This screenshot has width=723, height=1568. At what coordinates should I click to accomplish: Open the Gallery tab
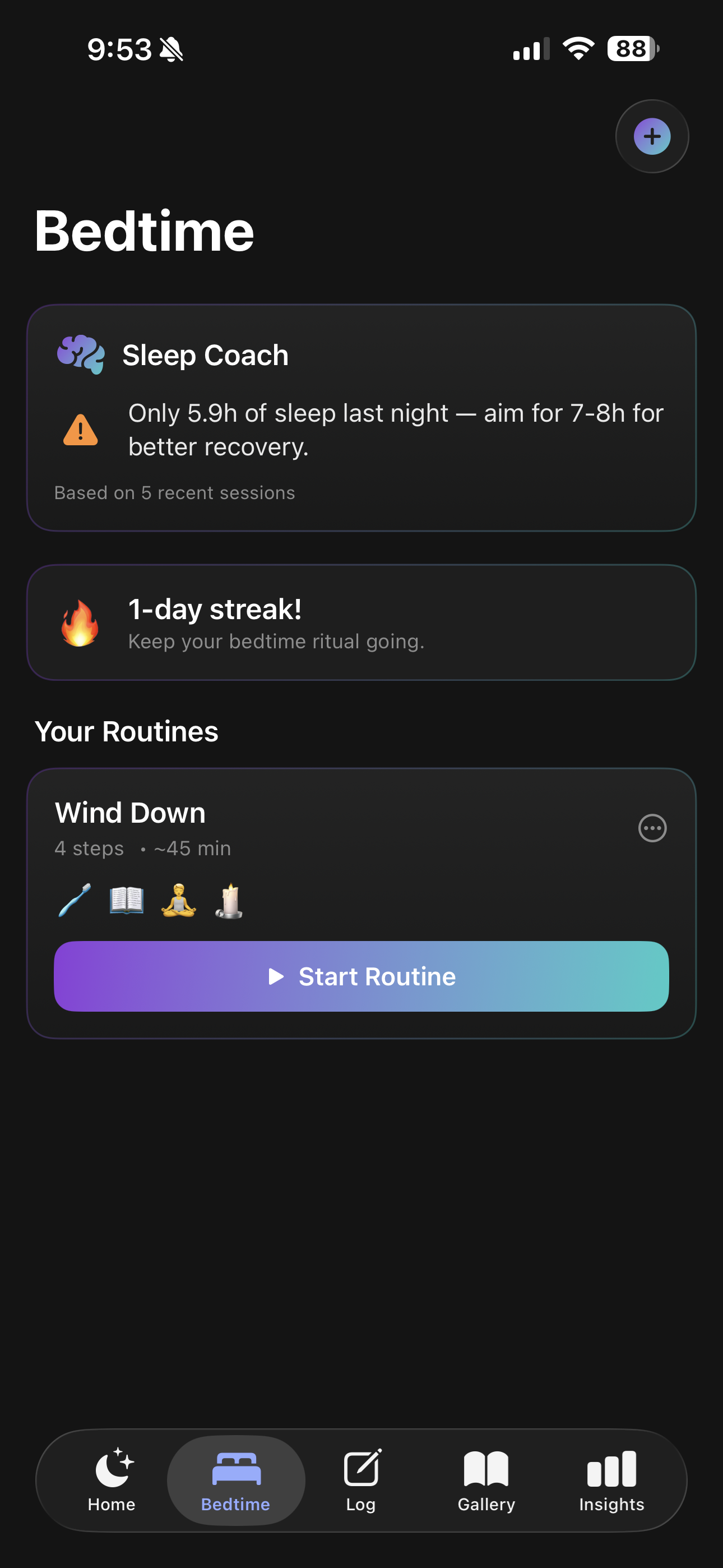click(x=486, y=1481)
